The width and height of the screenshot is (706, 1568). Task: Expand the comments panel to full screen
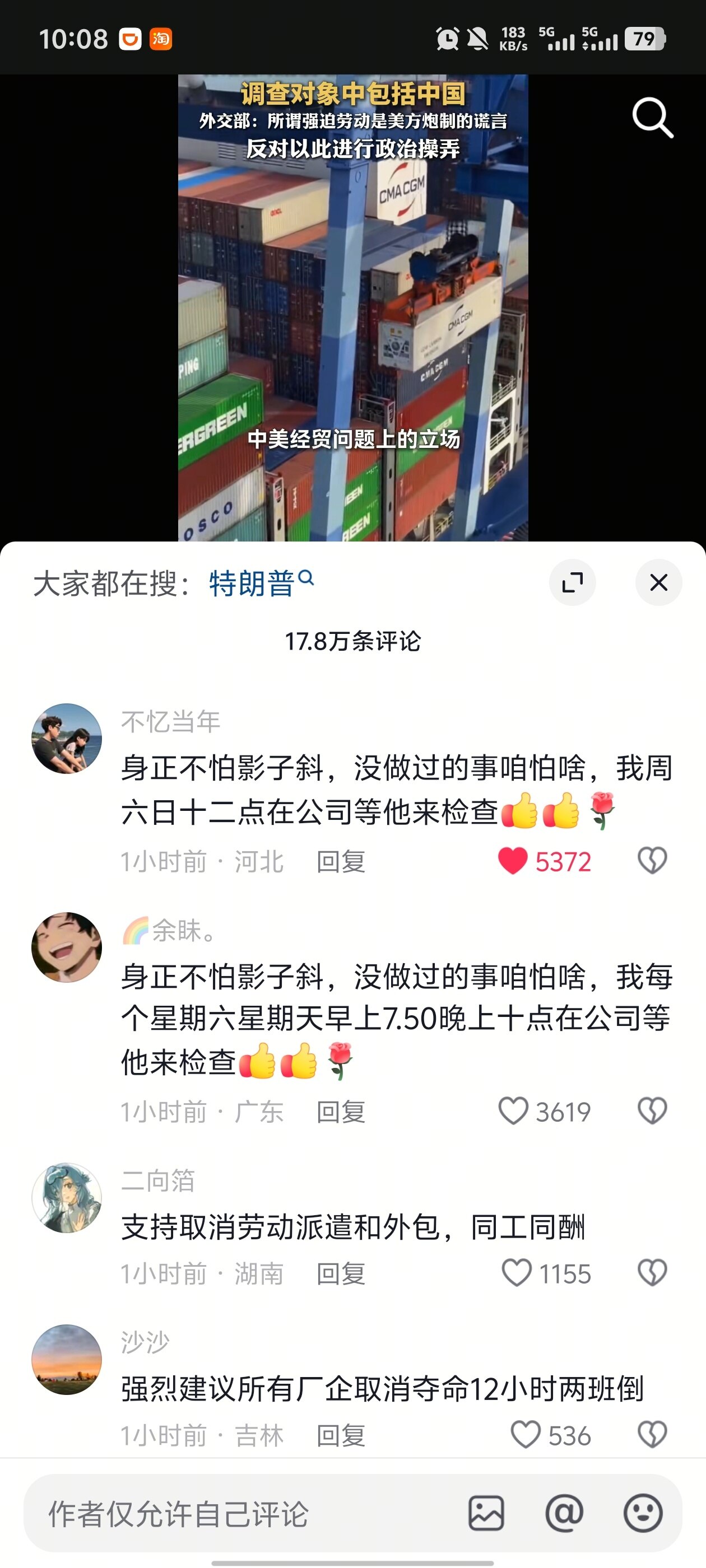572,582
